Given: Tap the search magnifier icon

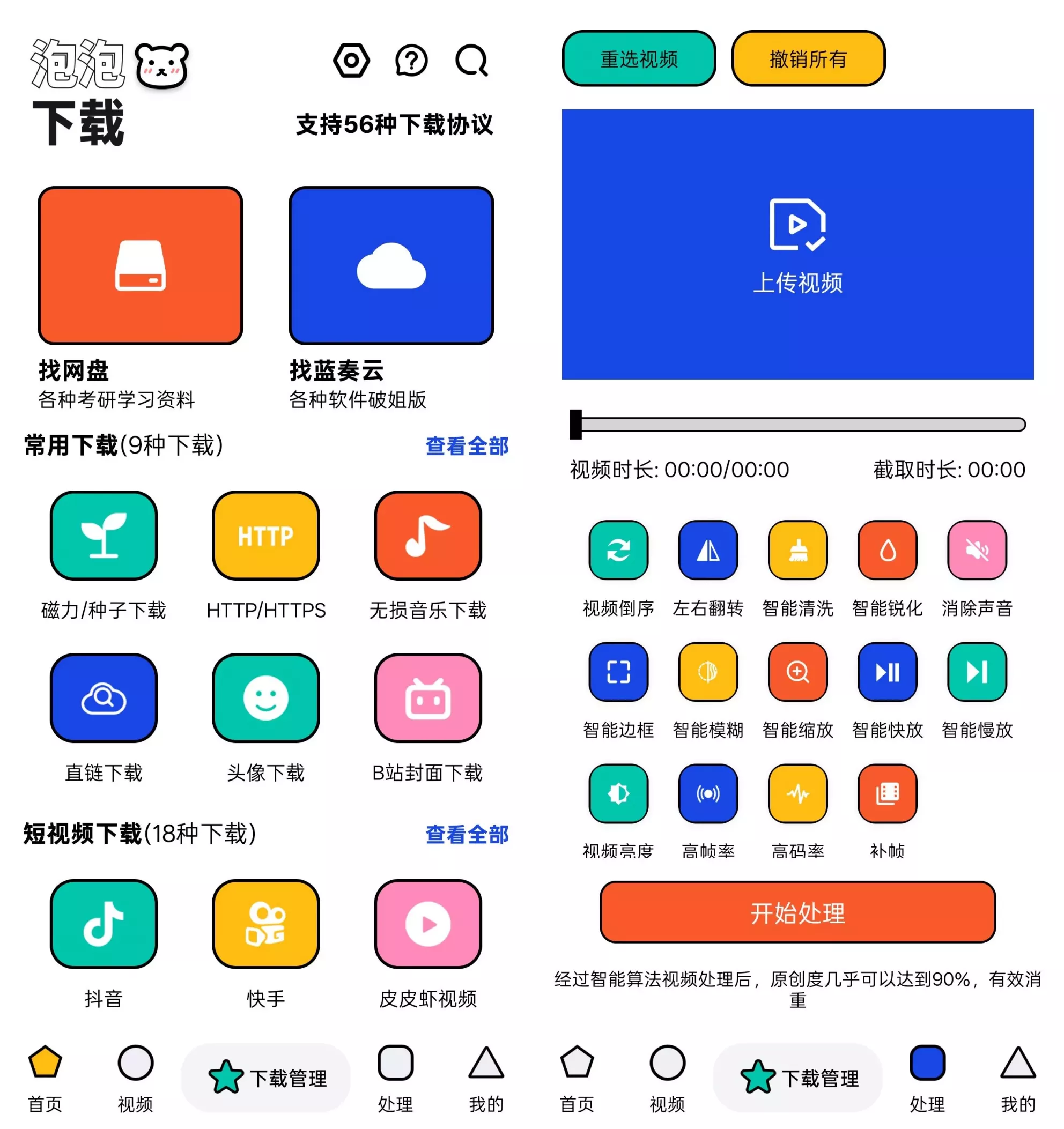Looking at the screenshot, I should 471,60.
